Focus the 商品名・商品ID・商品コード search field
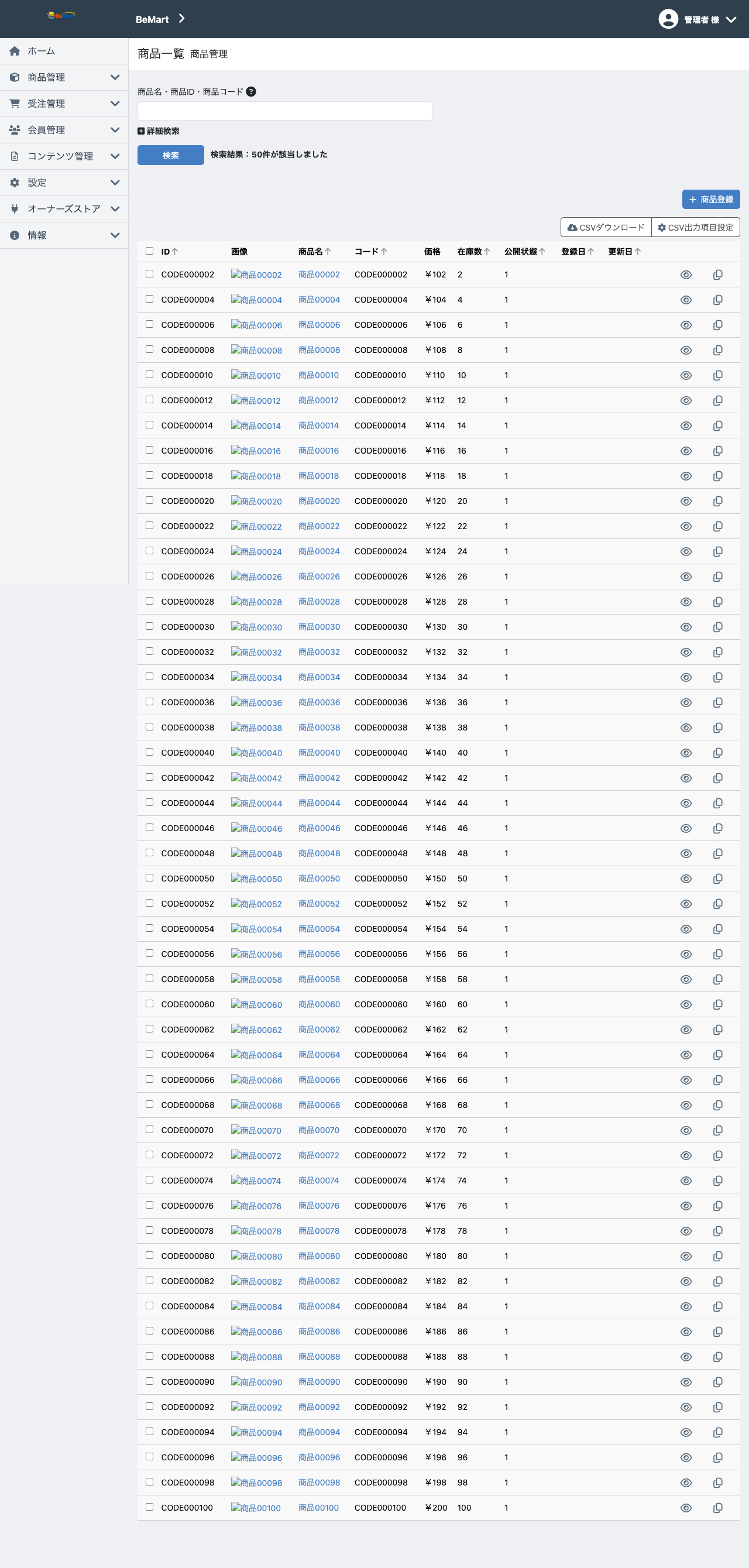The image size is (749, 1568). pos(285,111)
